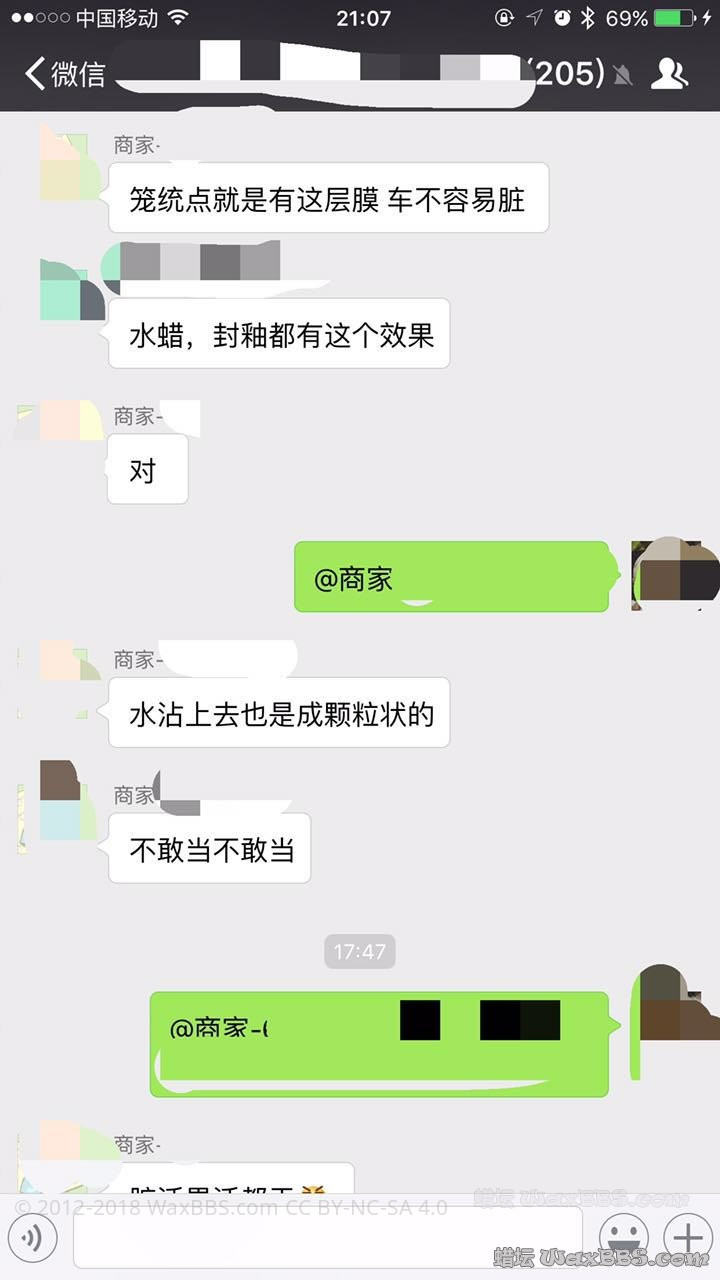
Task: Open the plus attachments menu
Action: 687,1239
